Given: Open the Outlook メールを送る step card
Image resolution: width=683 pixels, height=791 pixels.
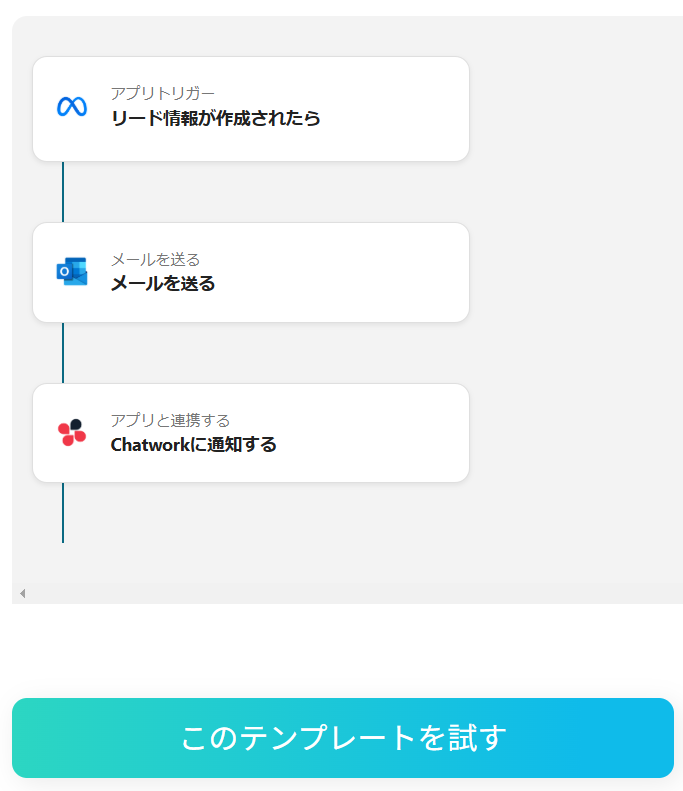Looking at the screenshot, I should click(250, 272).
